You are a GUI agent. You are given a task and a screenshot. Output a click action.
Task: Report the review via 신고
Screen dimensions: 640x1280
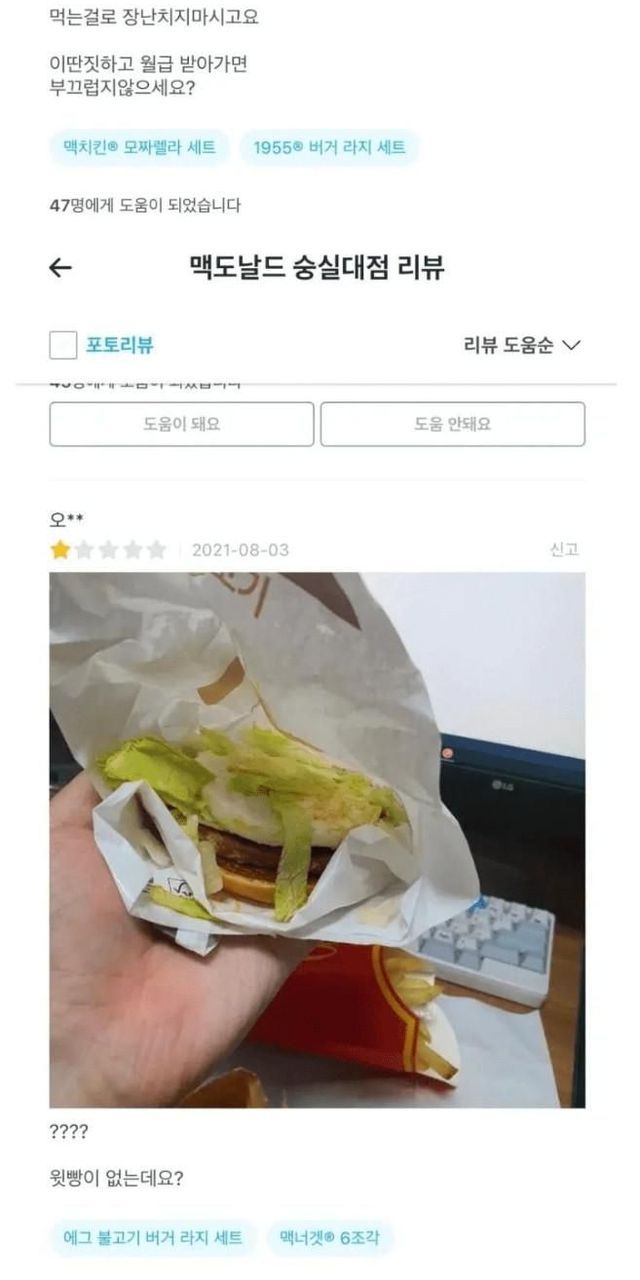pos(564,550)
